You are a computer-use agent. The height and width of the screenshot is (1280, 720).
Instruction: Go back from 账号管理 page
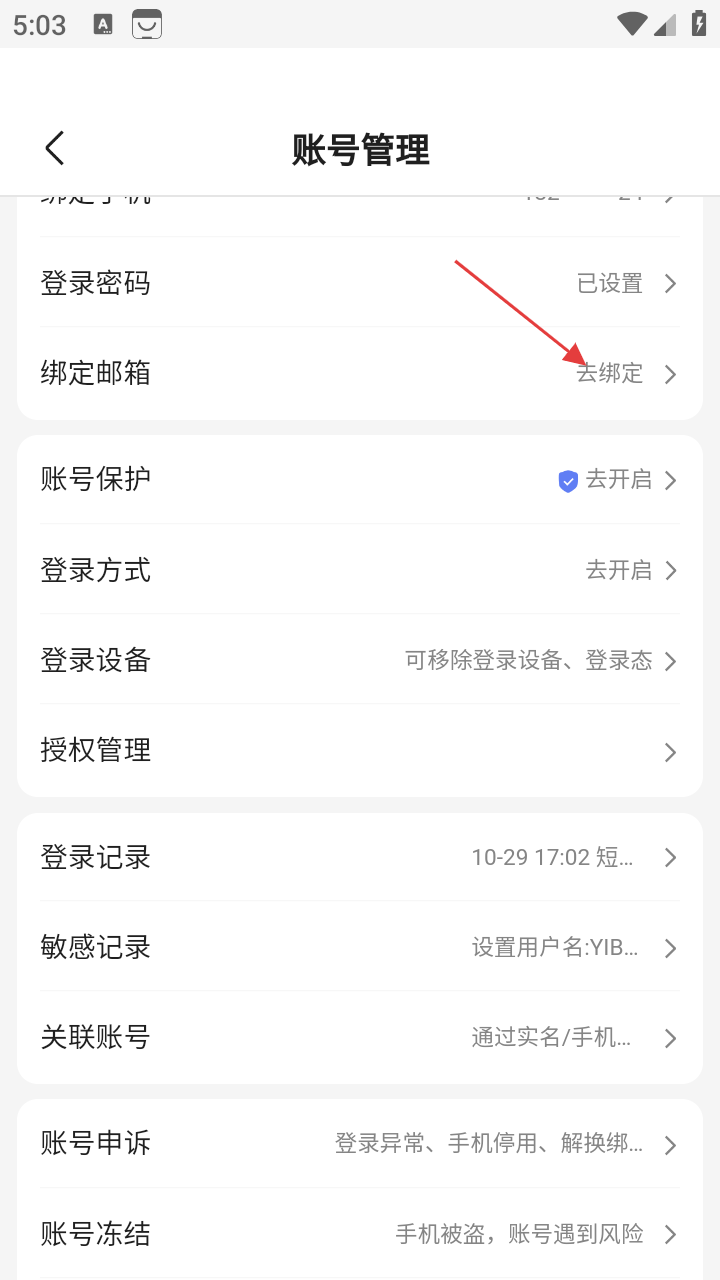click(x=55, y=148)
